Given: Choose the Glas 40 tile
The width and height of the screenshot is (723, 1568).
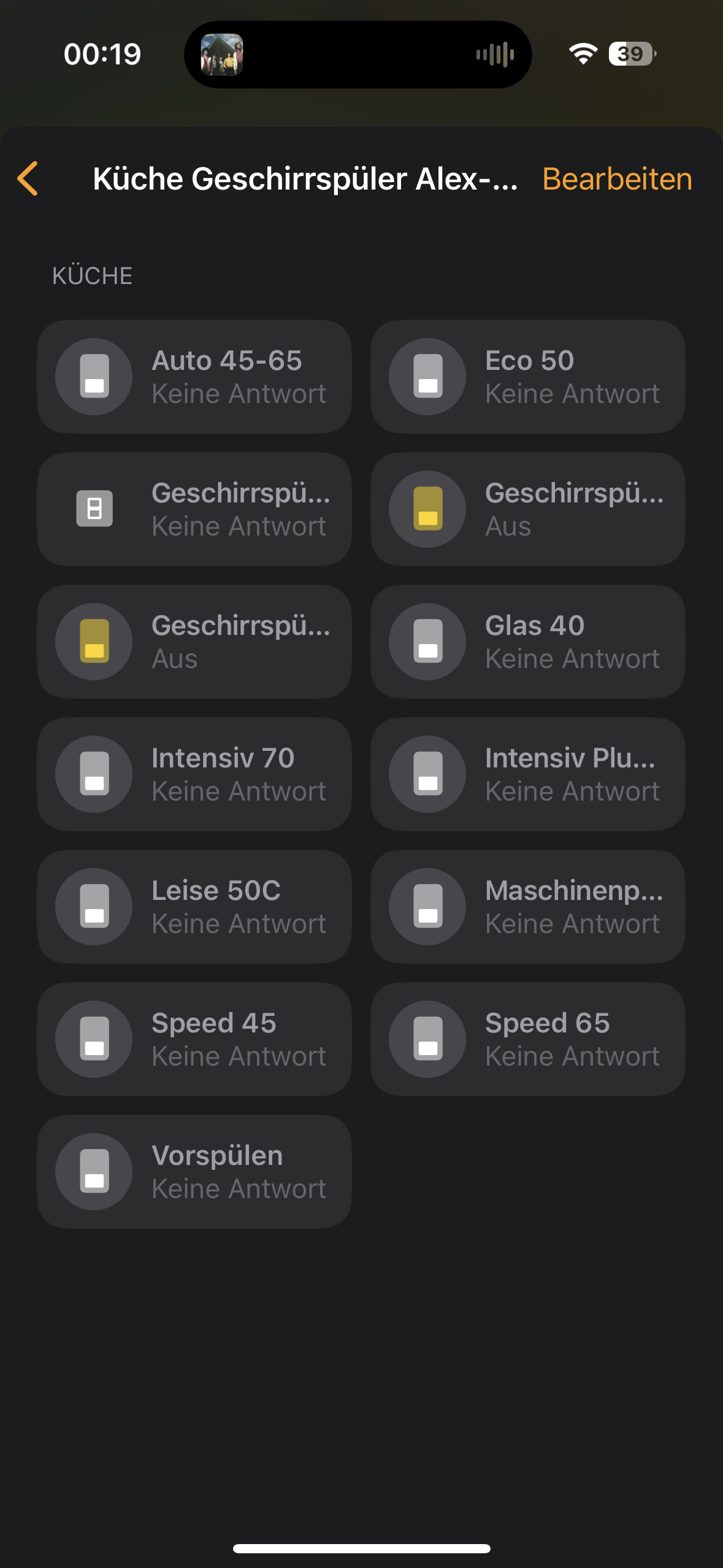Looking at the screenshot, I should click(527, 642).
